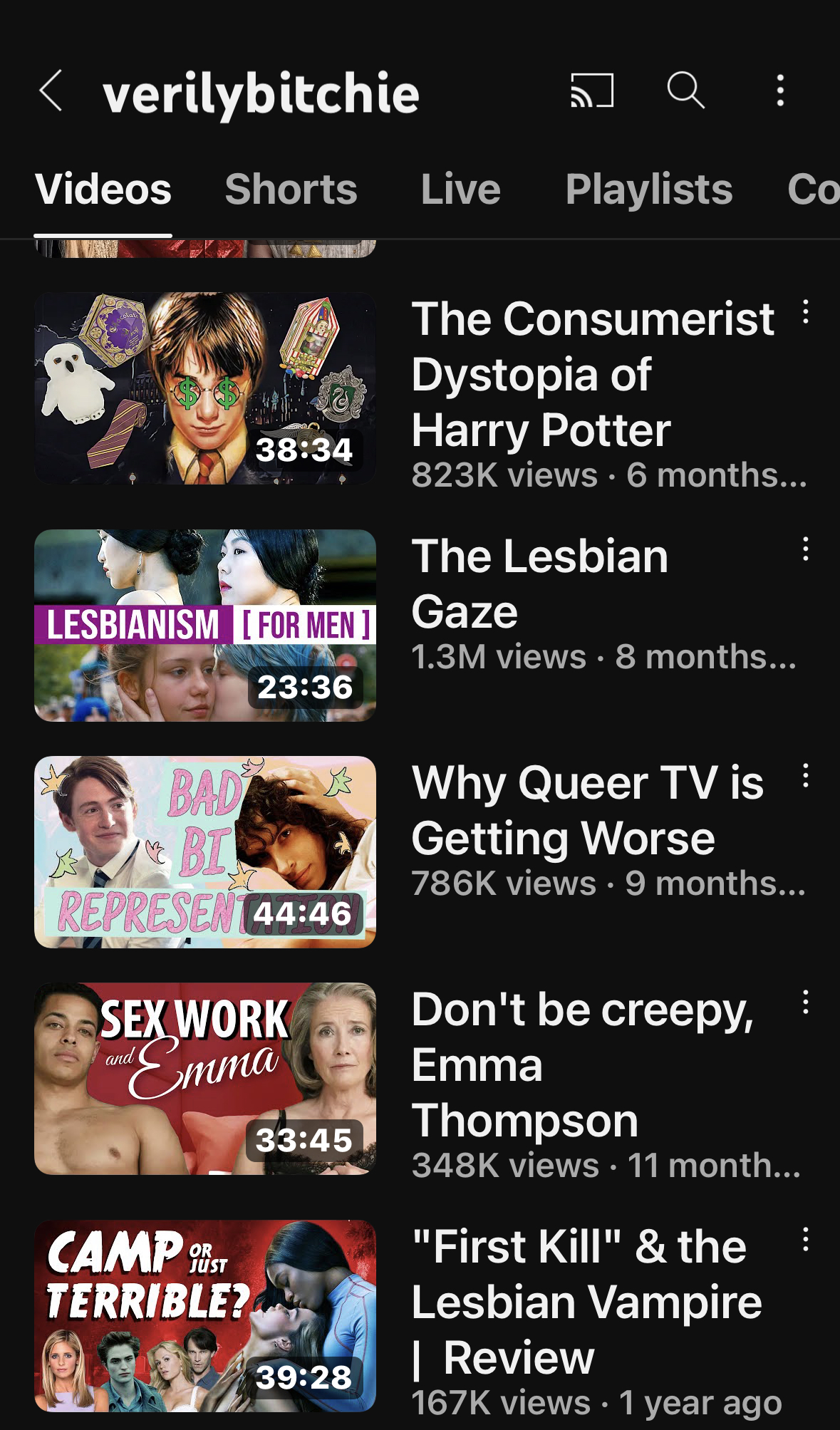Play The Lesbian Gaze video

205,626
